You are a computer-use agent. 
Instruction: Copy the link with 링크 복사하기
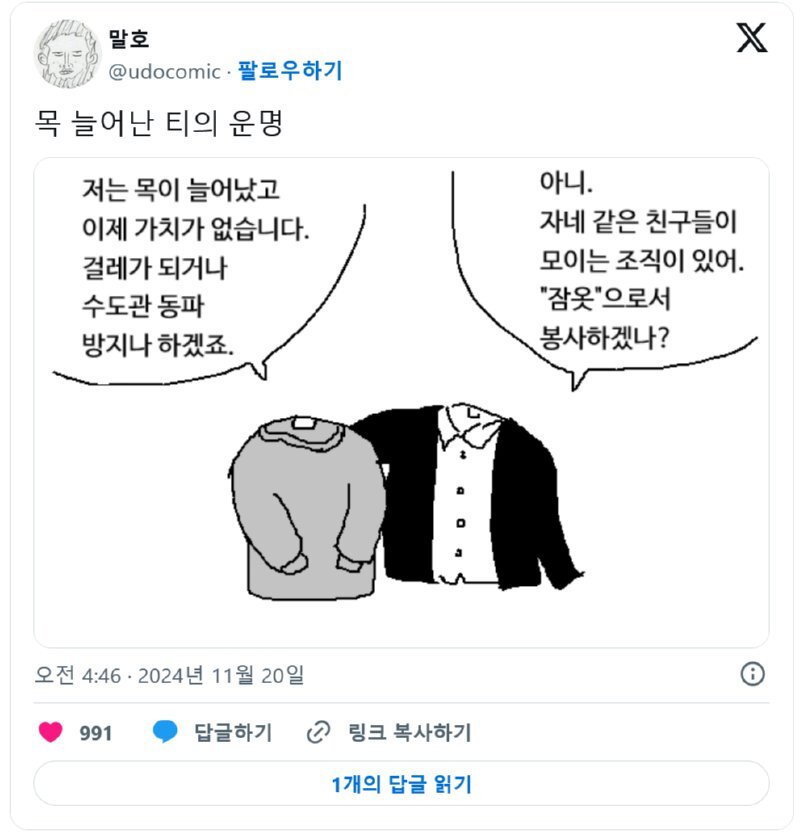click(390, 733)
